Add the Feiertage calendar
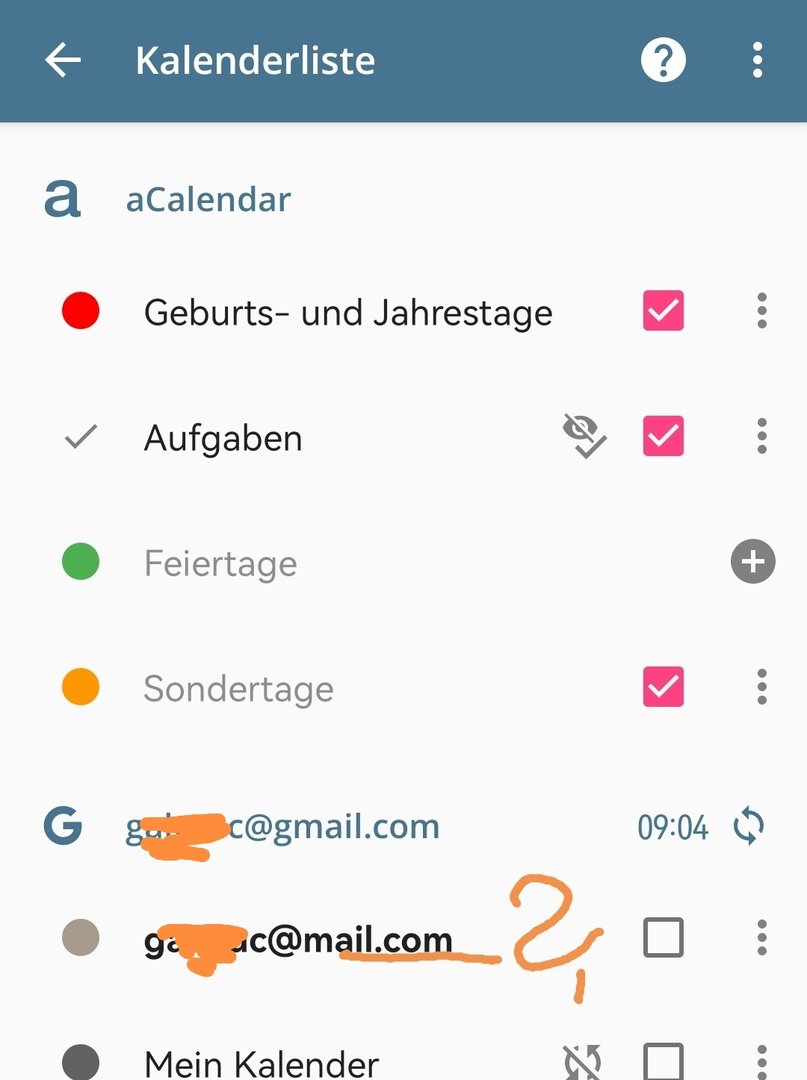The image size is (807, 1080). click(752, 562)
